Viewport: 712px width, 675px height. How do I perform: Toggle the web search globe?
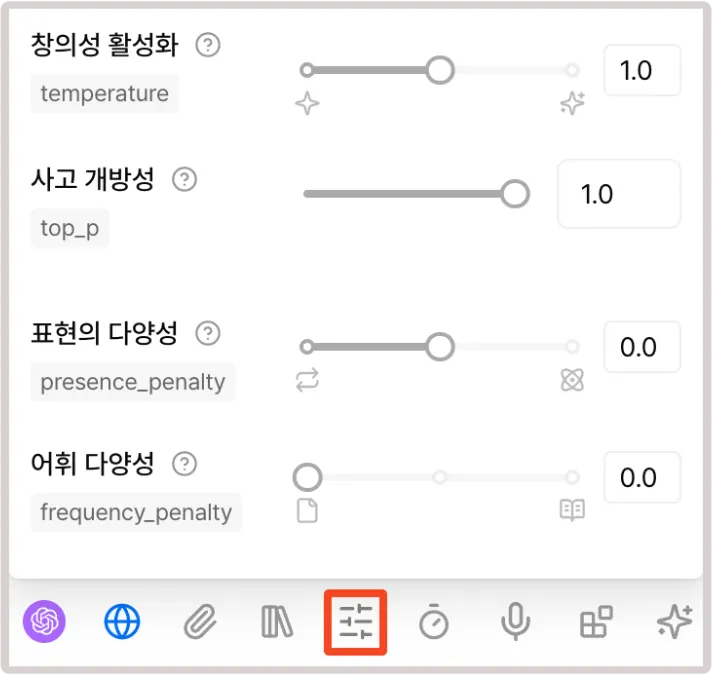(x=122, y=623)
